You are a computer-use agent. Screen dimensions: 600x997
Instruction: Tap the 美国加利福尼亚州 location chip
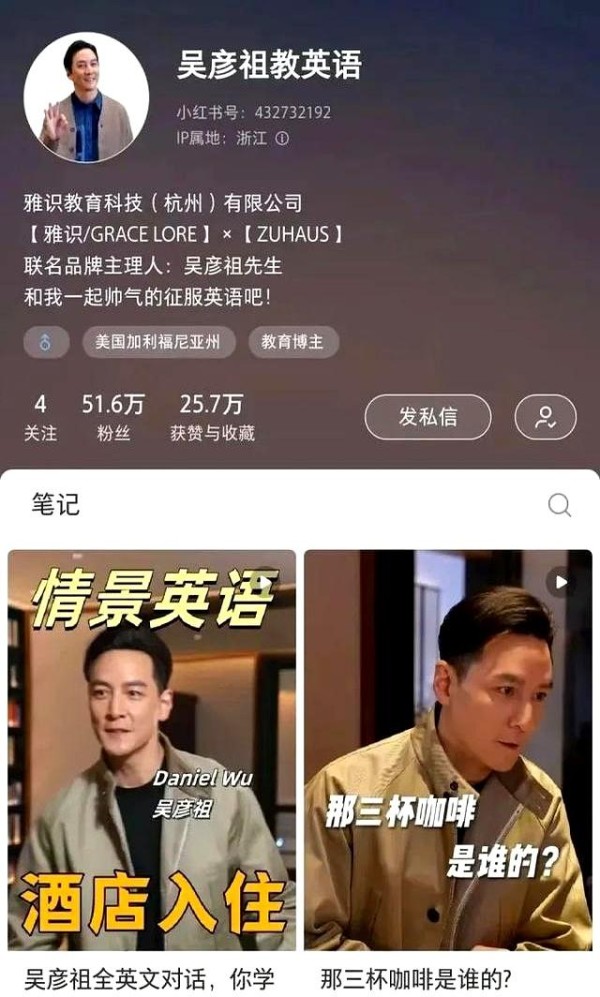pos(158,342)
